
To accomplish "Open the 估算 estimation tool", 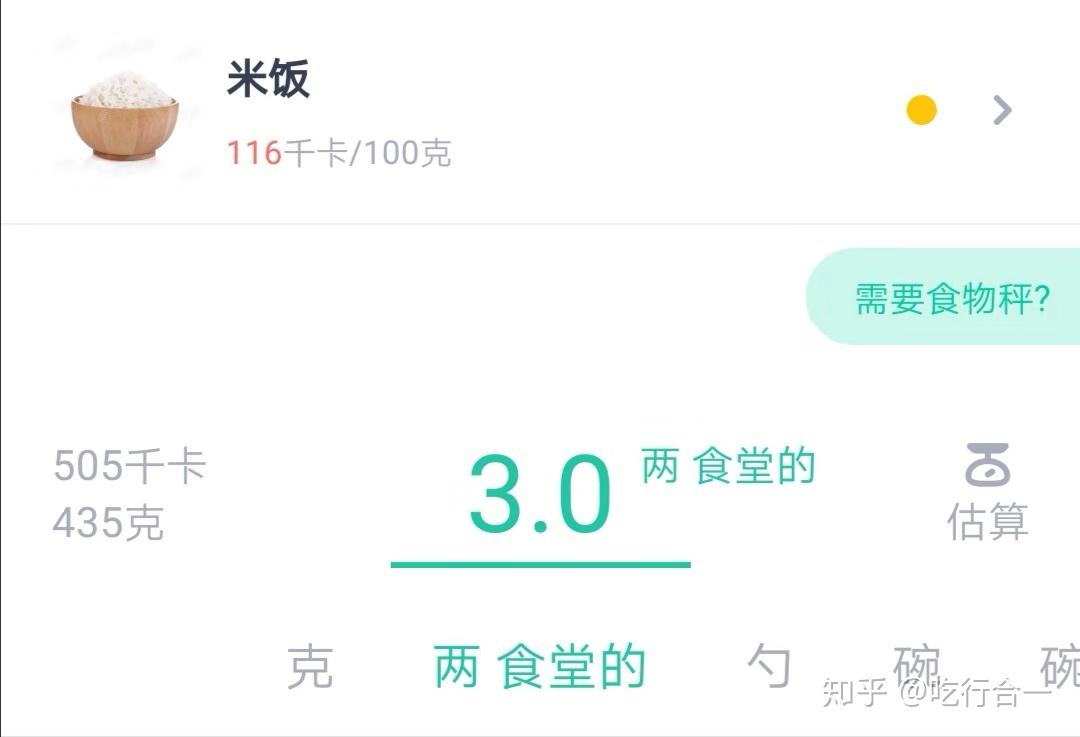I will pyautogui.click(x=987, y=494).
